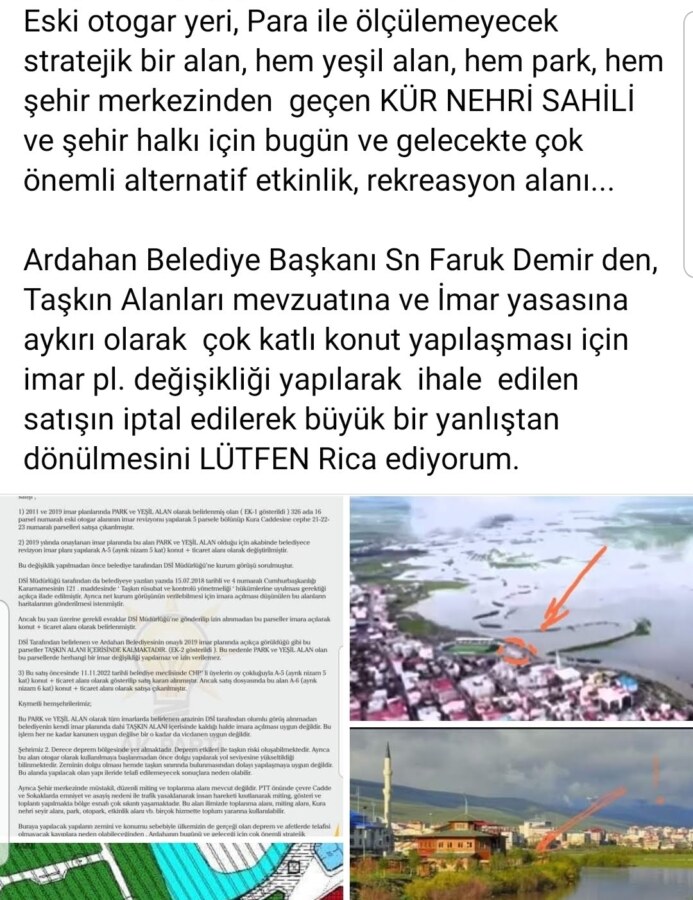View the mosque and riverside photo
693x900 pixels.
coord(520,813)
